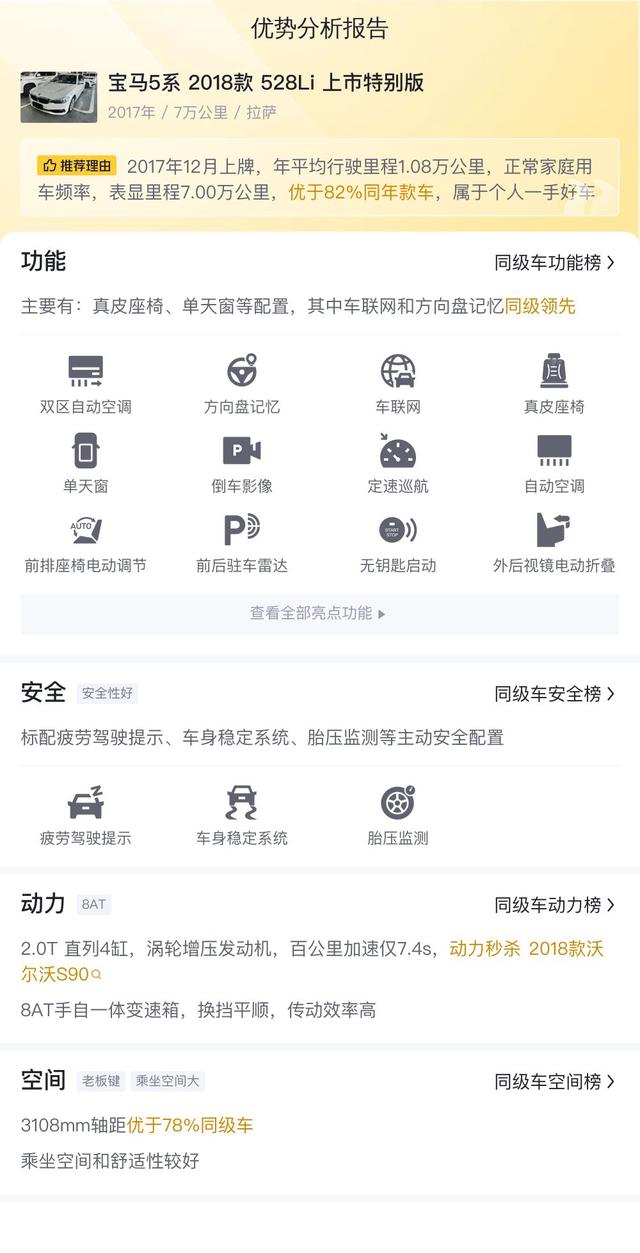View the 同级车动力榜 ranking
Image resolution: width=640 pixels, height=1253 pixels.
coord(555,905)
